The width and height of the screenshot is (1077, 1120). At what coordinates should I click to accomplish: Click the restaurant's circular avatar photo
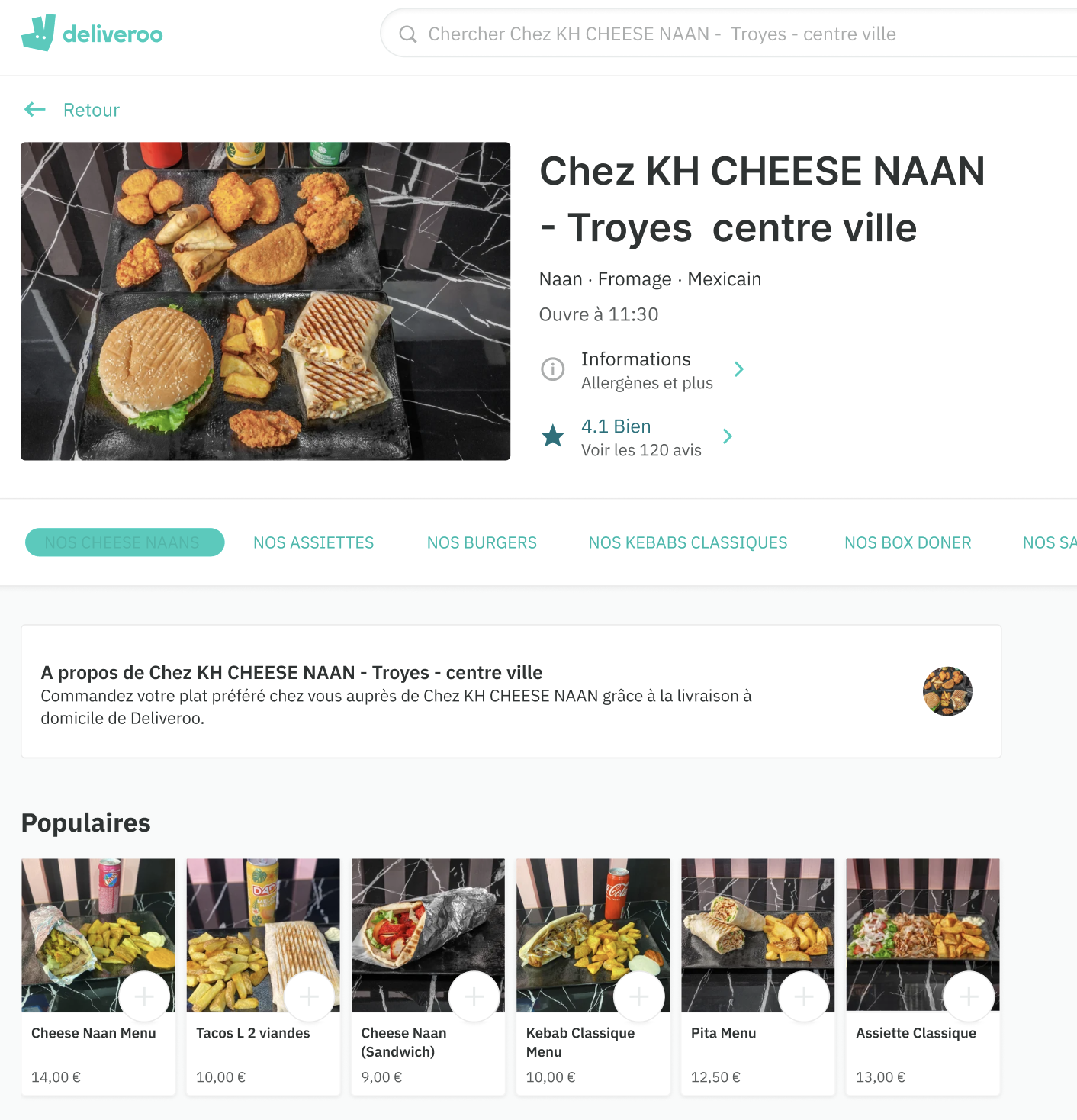coord(947,691)
